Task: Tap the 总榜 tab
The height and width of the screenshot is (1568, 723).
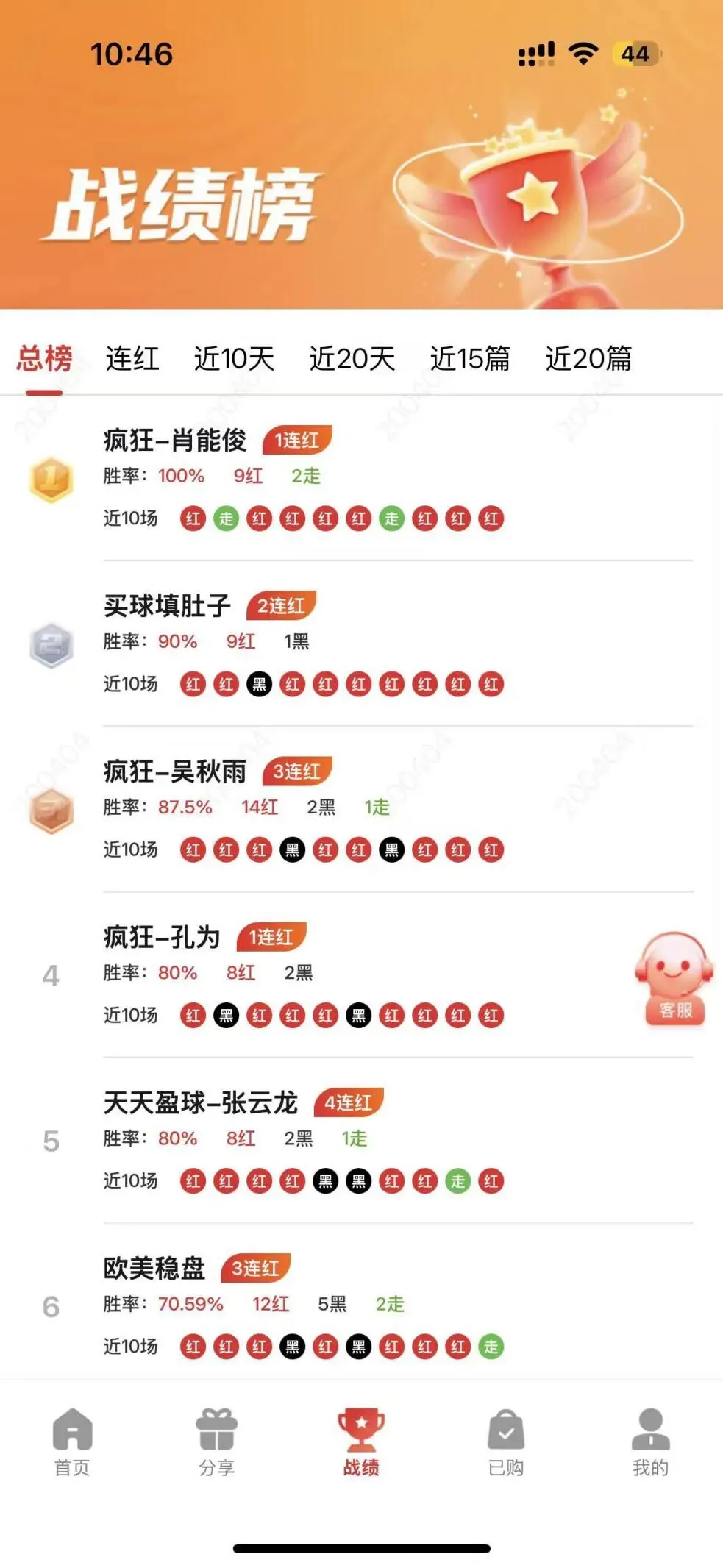Action: click(x=44, y=359)
